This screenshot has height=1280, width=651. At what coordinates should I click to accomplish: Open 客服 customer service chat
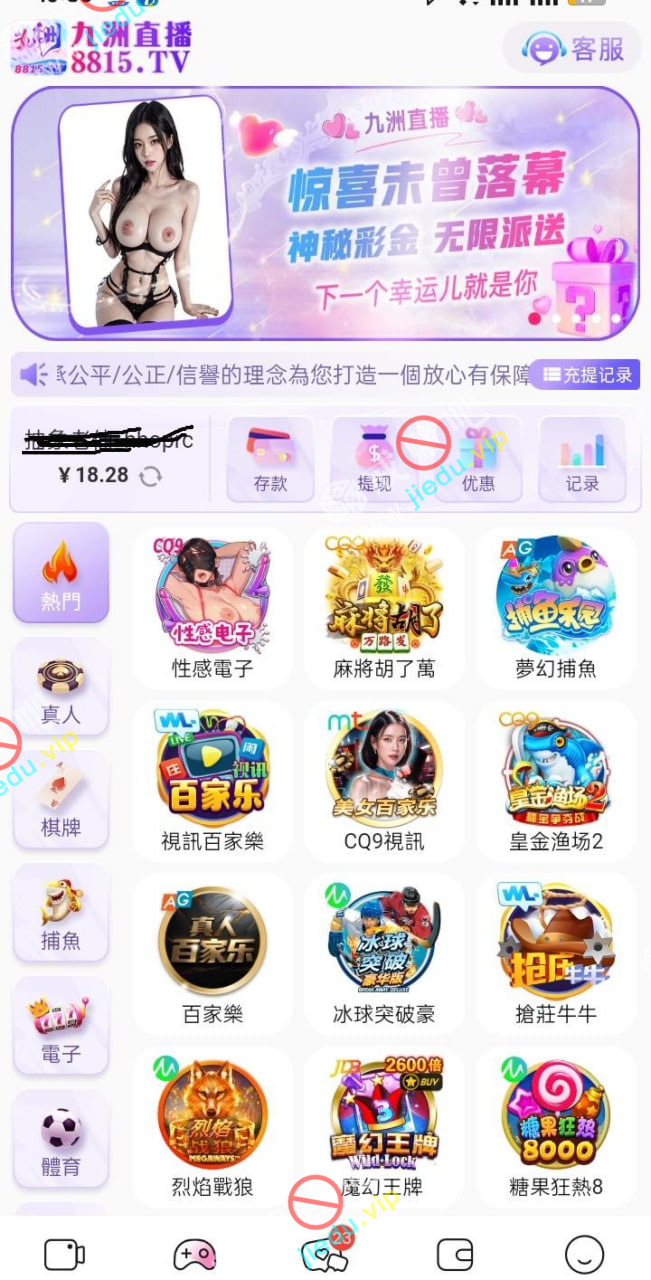point(572,48)
